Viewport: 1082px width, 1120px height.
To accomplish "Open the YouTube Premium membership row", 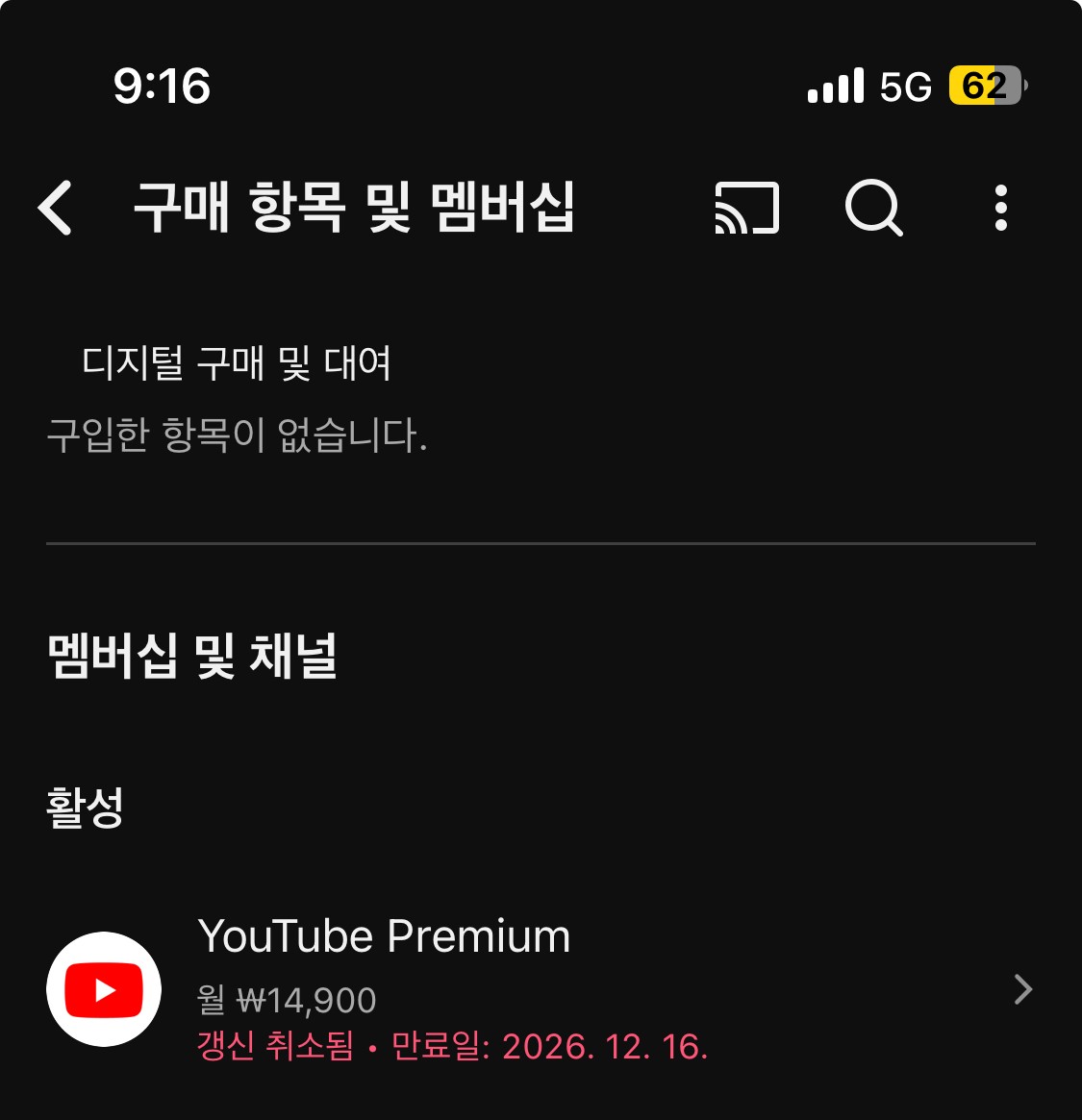I will [x=539, y=990].
